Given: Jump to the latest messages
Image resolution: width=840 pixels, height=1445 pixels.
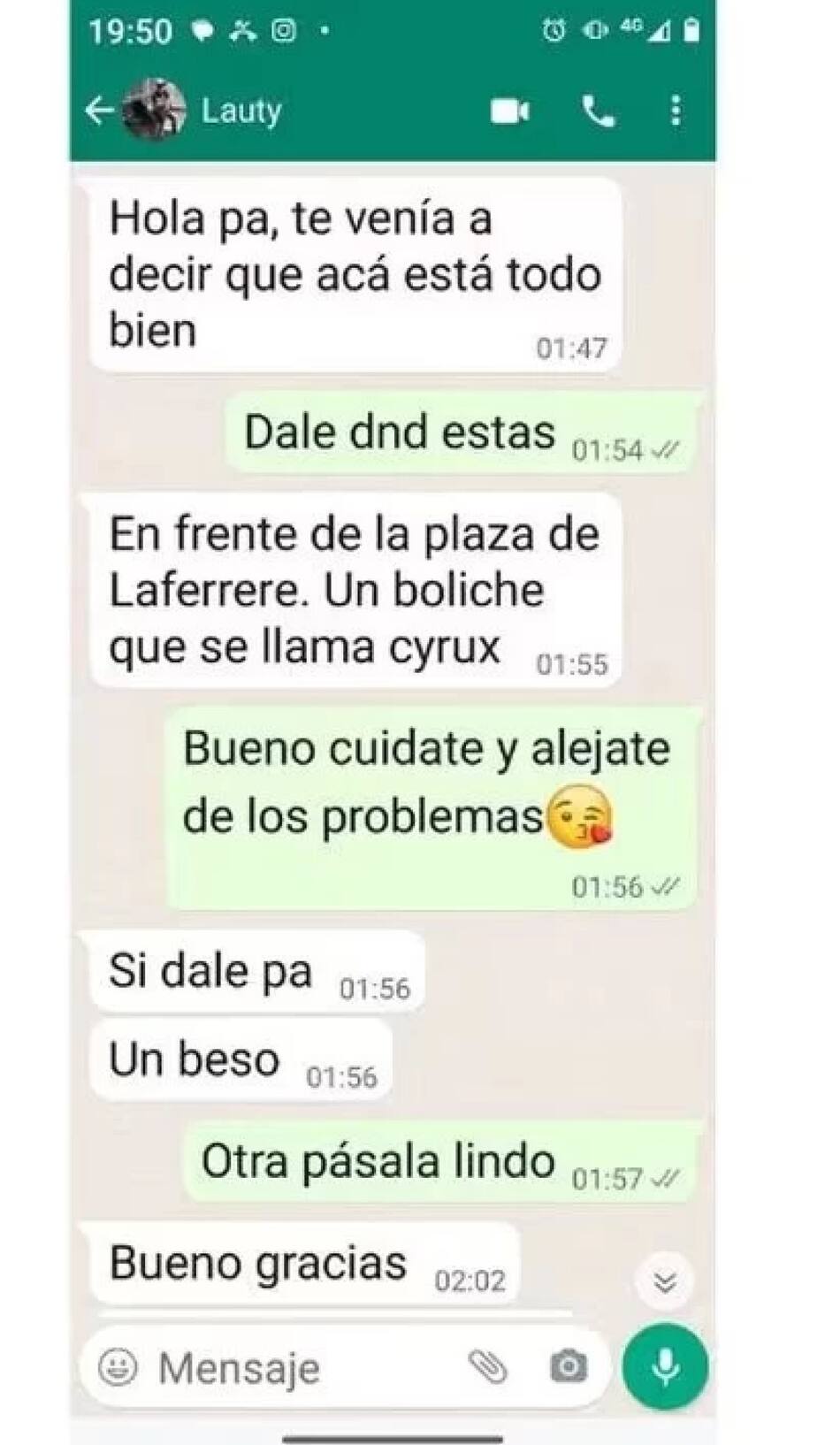Looking at the screenshot, I should [x=664, y=1281].
